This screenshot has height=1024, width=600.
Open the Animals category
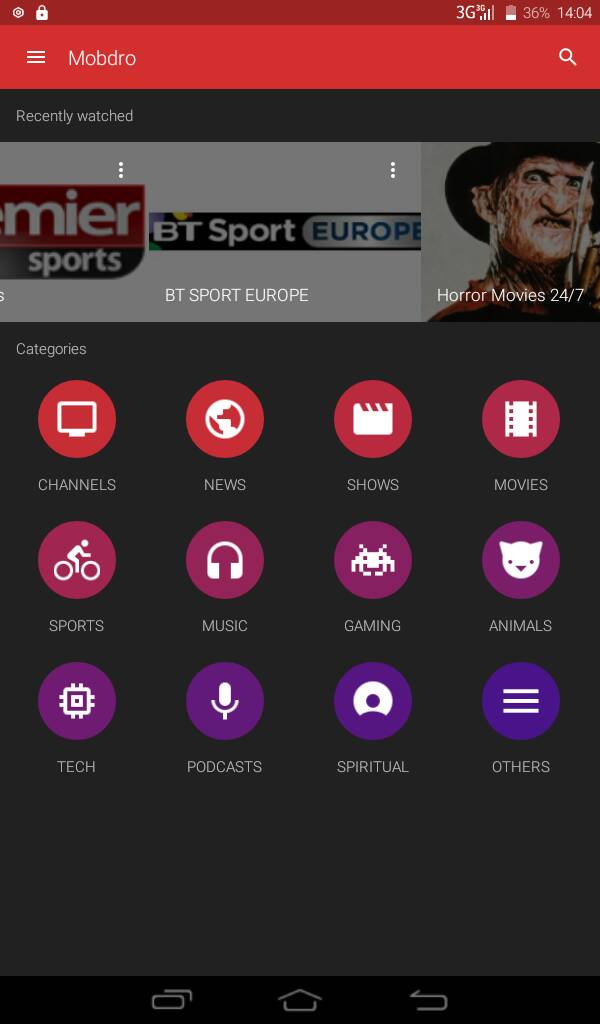pyautogui.click(x=521, y=560)
